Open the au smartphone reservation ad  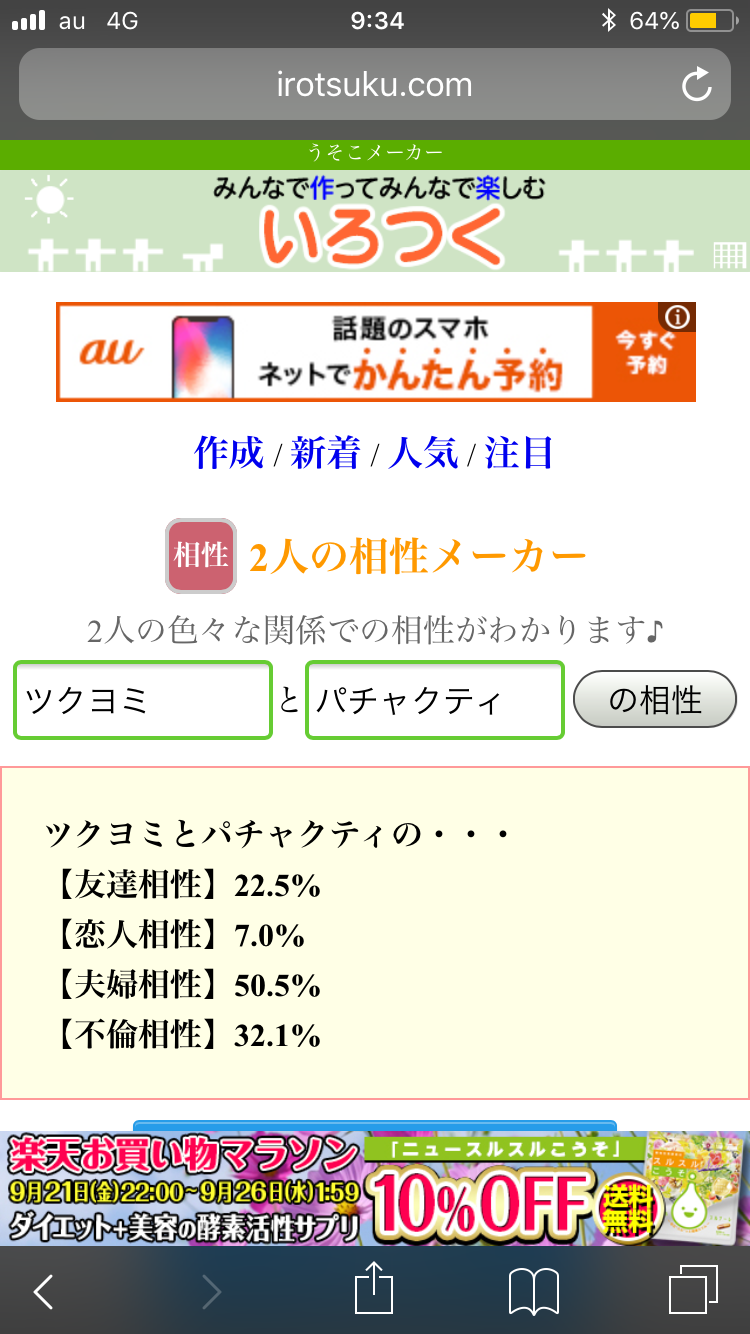tap(360, 353)
